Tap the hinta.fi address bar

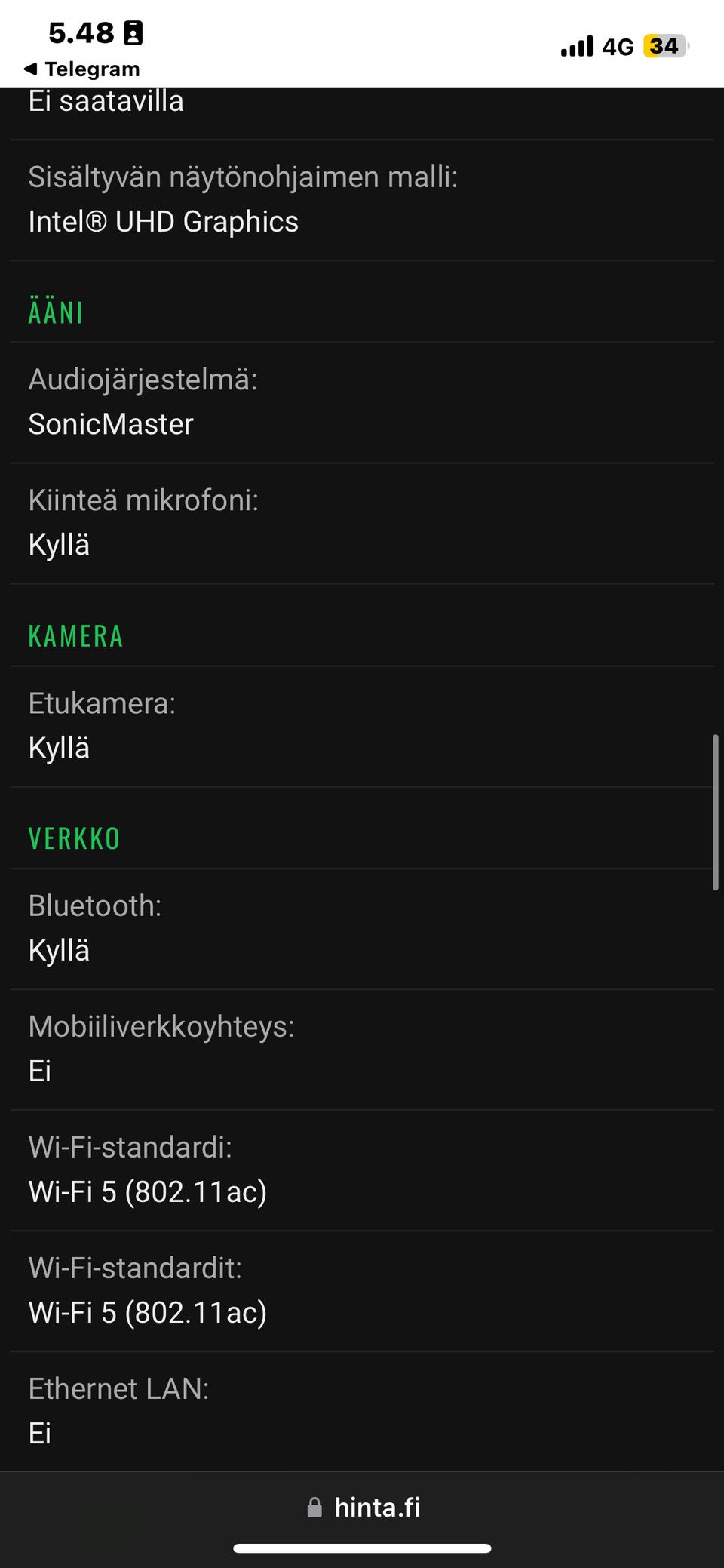[377, 1506]
